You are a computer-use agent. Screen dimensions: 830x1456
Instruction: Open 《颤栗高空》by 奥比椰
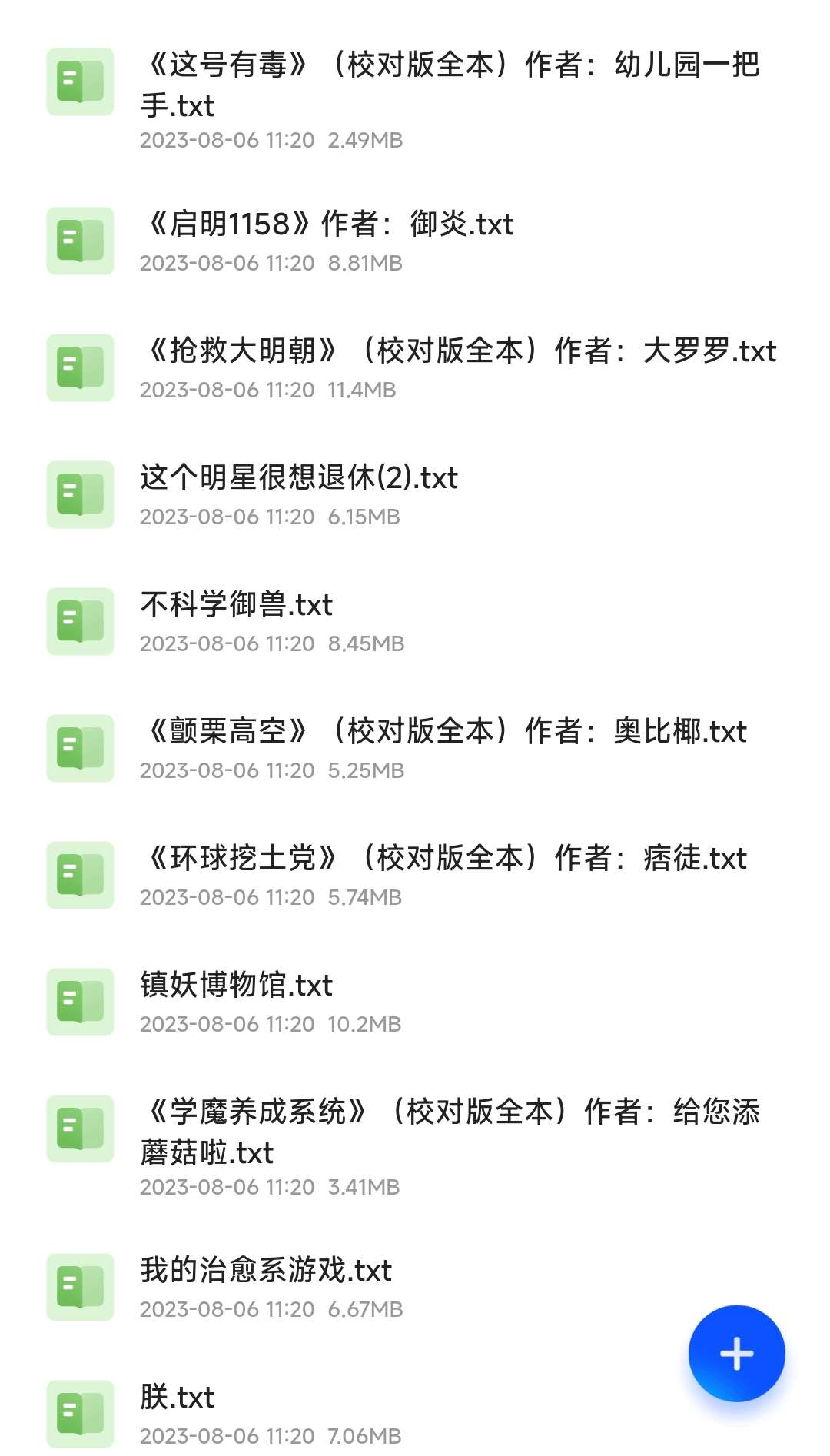pyautogui.click(x=443, y=732)
